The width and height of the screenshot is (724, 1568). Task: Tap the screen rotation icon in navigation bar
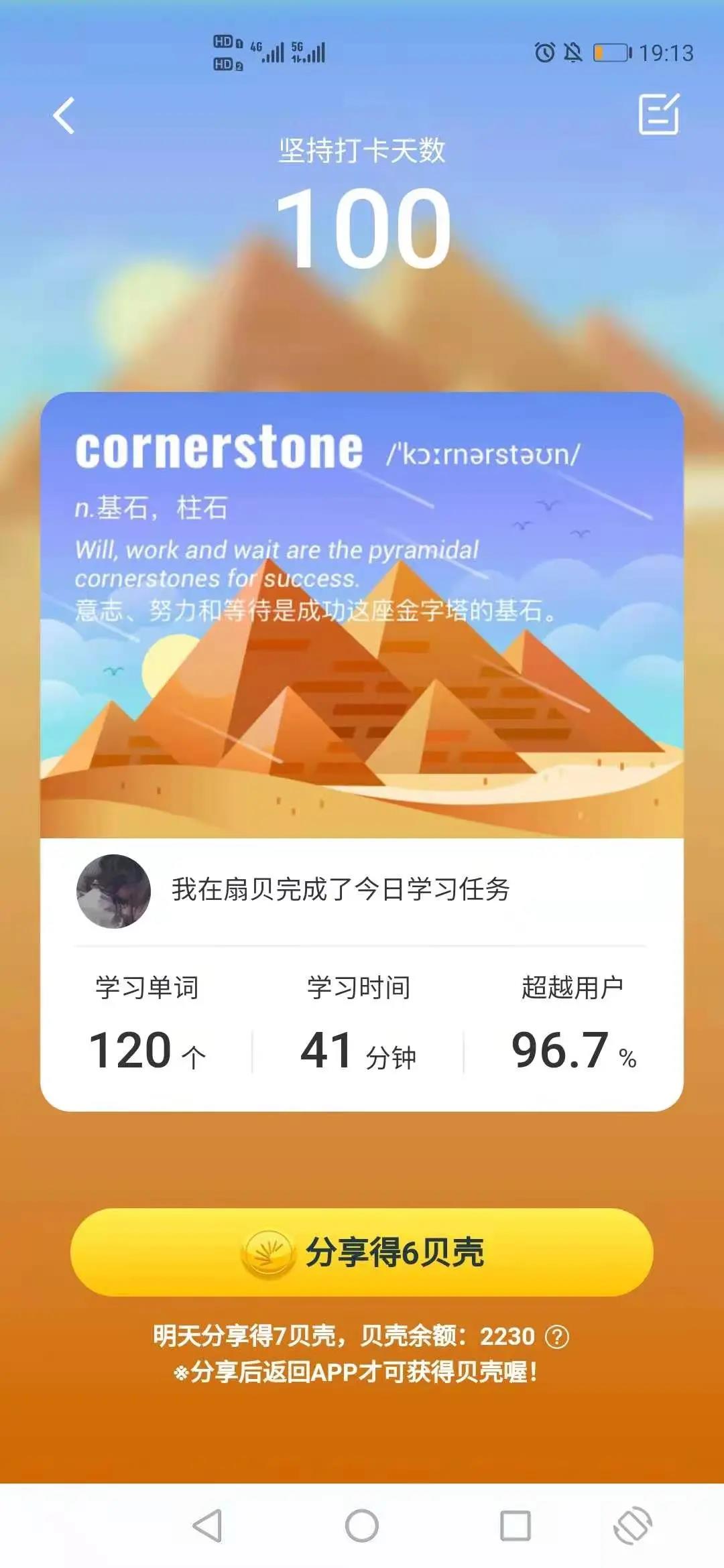632,1526
